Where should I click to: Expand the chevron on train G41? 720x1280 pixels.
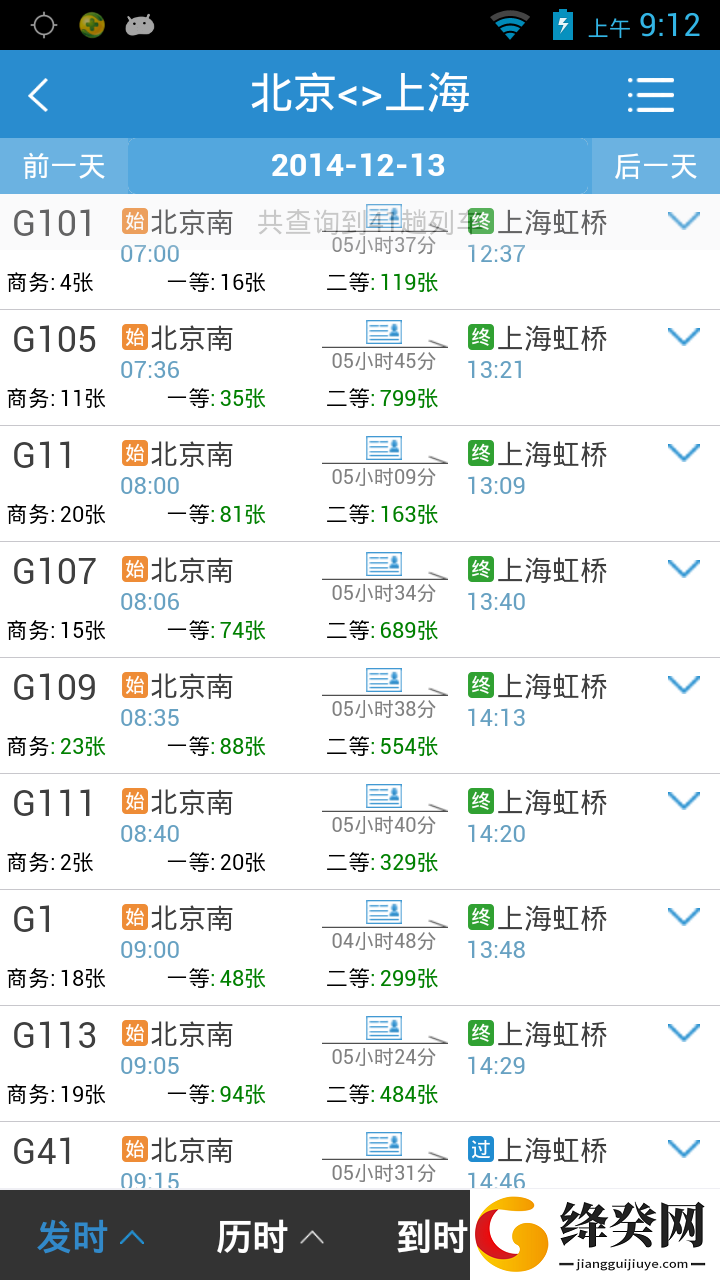point(684,1148)
